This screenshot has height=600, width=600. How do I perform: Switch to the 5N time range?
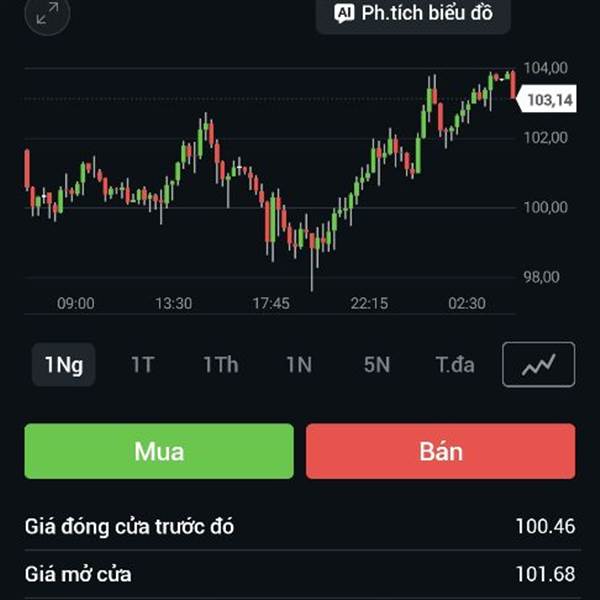click(x=376, y=365)
